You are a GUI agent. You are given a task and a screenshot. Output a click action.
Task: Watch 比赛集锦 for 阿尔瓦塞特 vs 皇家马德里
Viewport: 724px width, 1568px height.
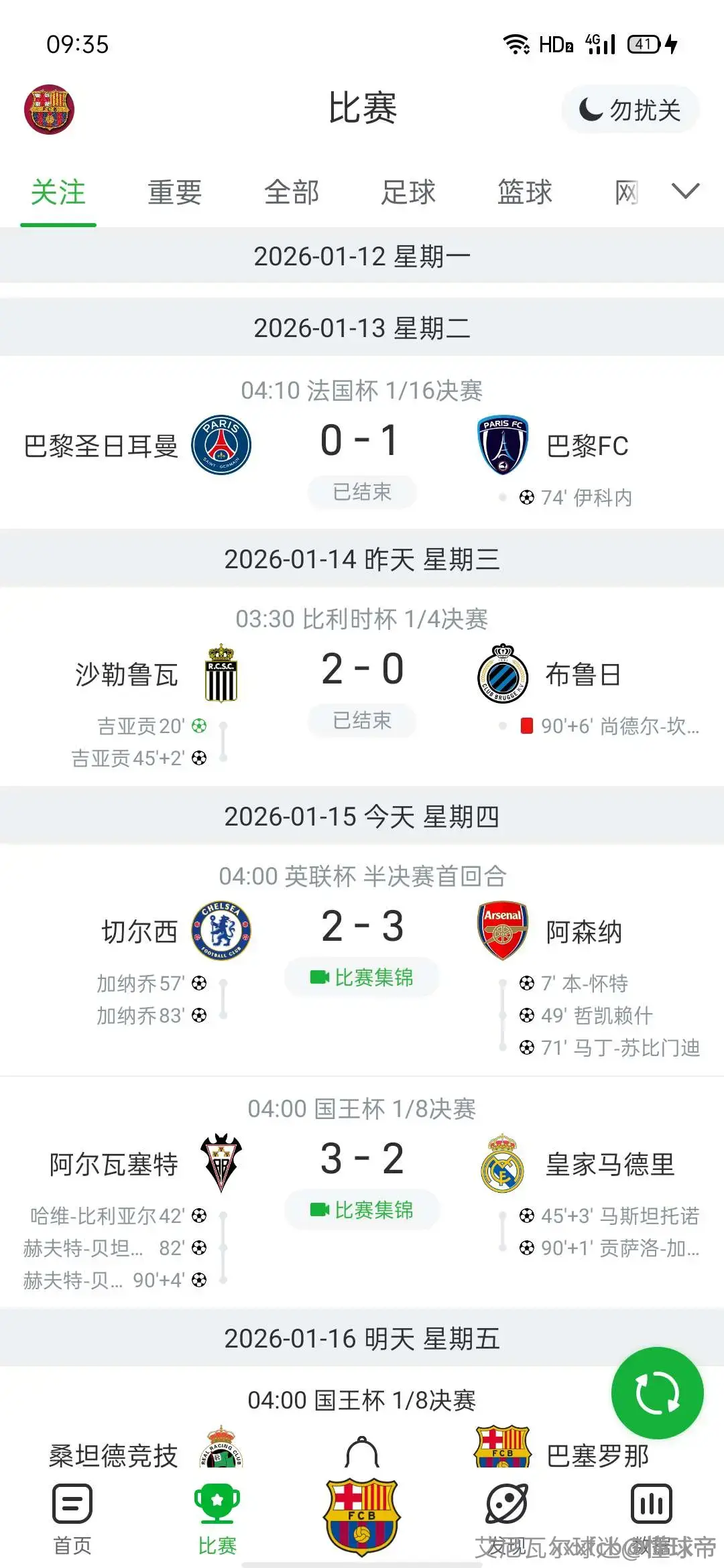[x=362, y=1210]
